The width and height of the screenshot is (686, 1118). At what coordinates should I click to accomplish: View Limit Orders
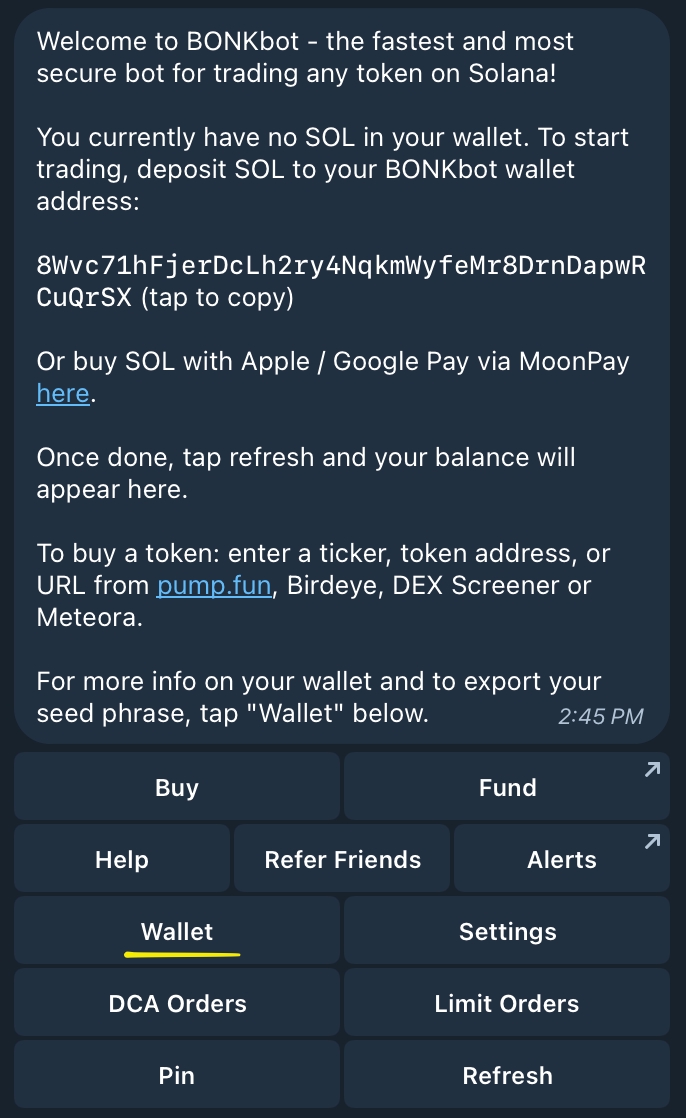point(507,1003)
